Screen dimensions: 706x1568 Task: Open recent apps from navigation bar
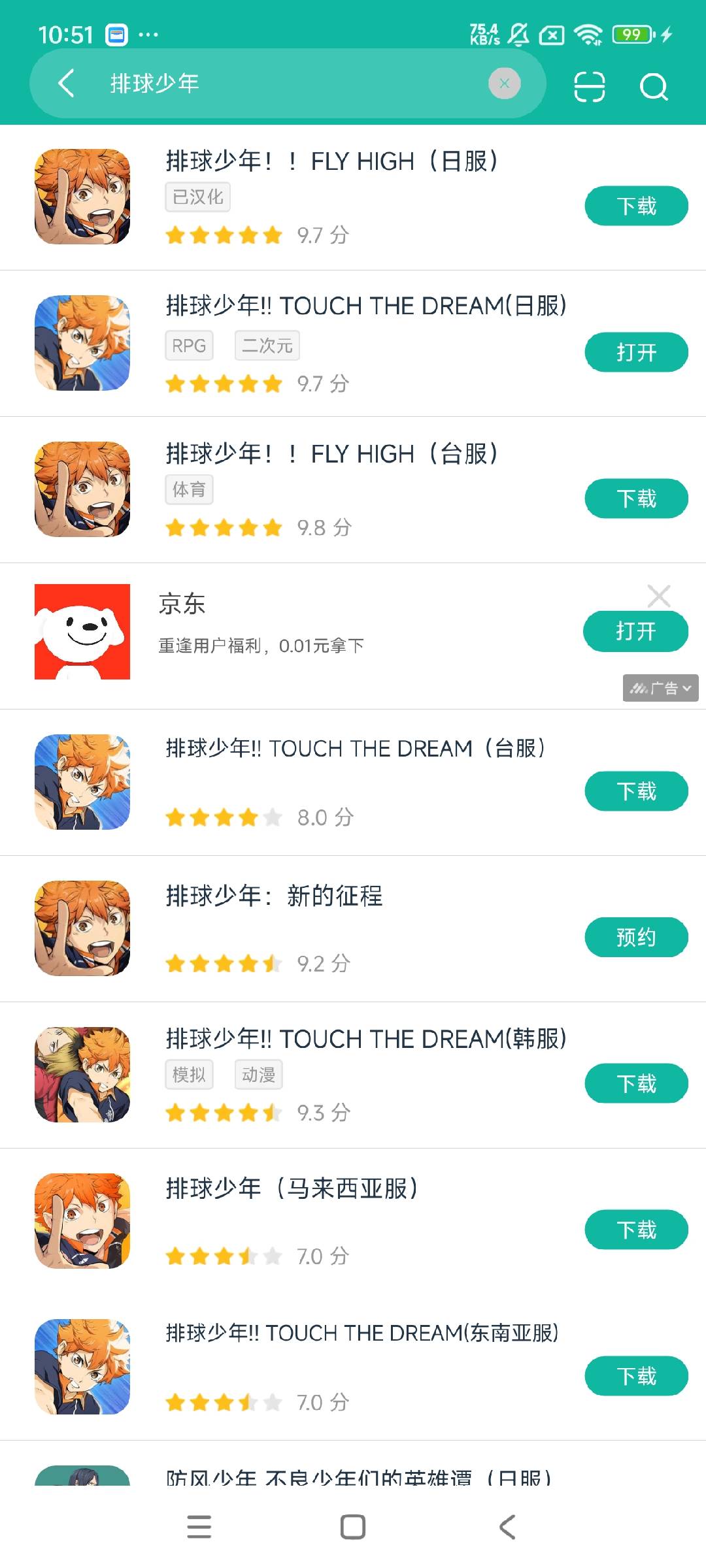click(x=199, y=1527)
